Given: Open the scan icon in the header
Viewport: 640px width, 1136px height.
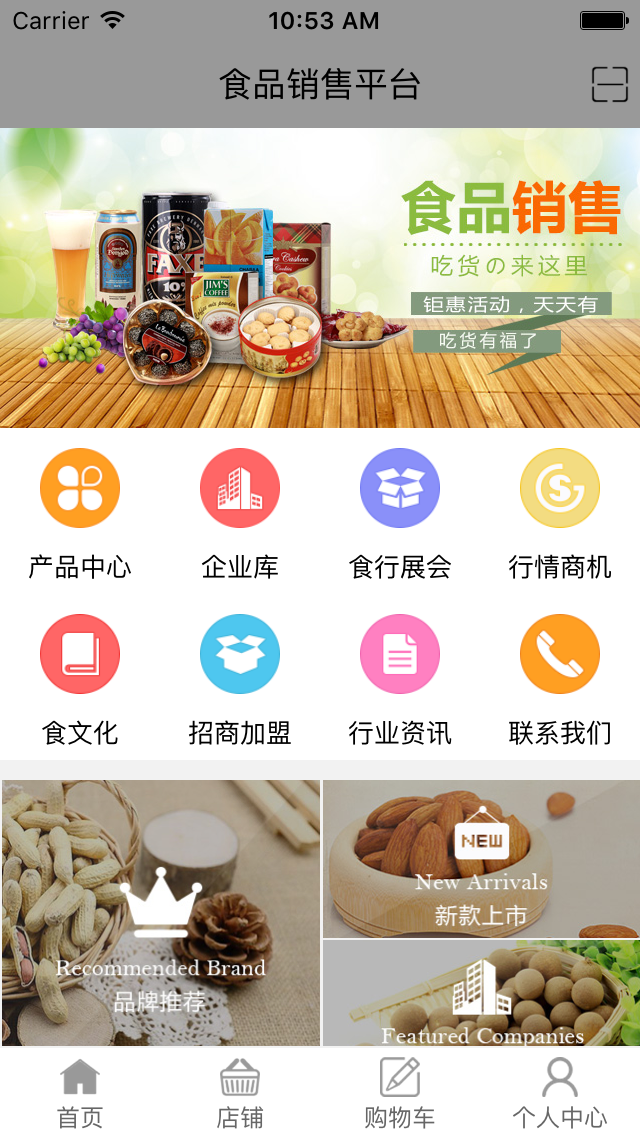Looking at the screenshot, I should coord(609,85).
